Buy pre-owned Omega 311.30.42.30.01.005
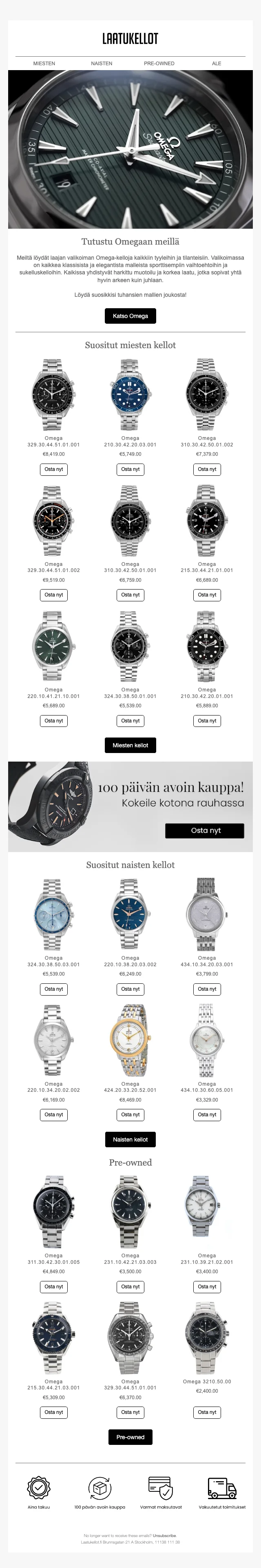Image resolution: width=261 pixels, height=1568 pixels. [53, 1287]
